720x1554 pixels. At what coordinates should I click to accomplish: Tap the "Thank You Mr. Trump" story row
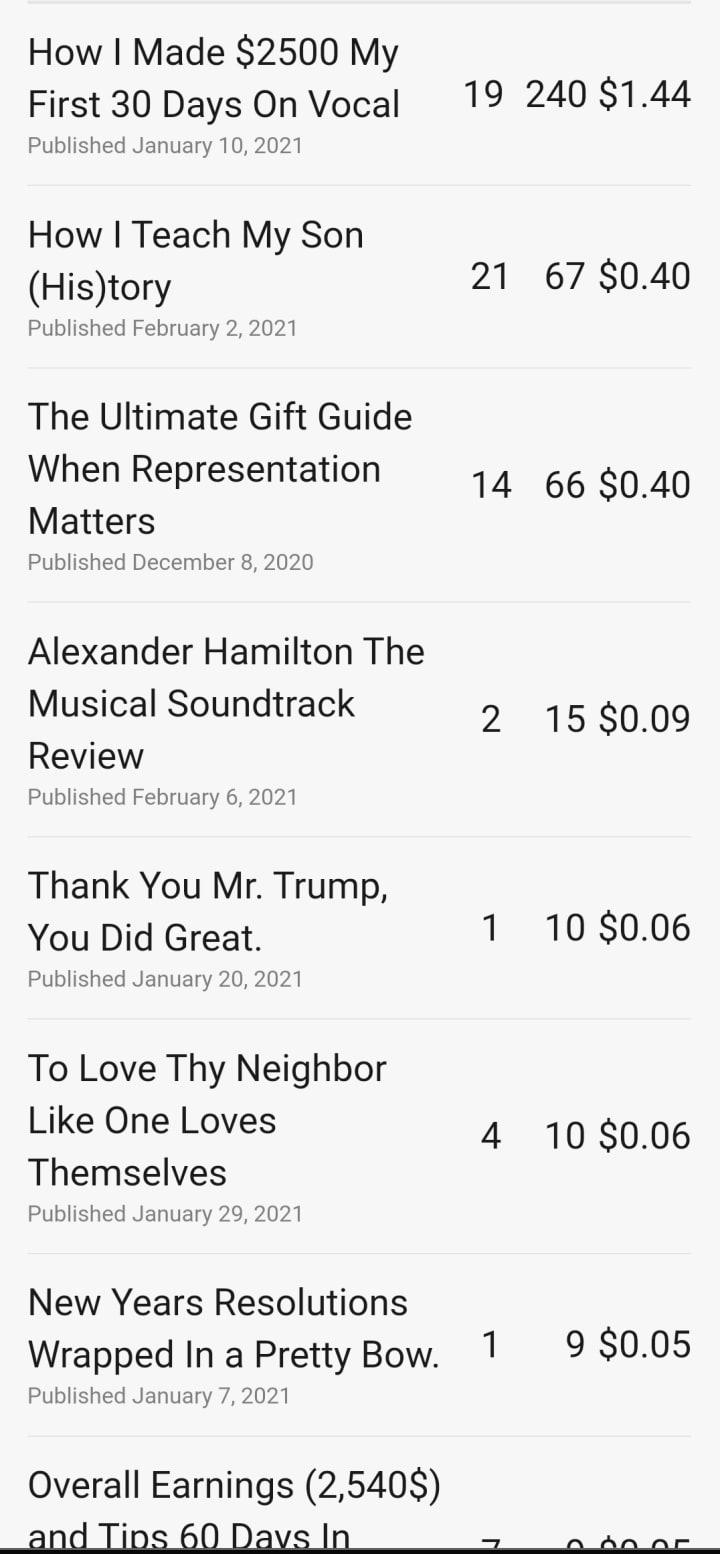coord(207,911)
